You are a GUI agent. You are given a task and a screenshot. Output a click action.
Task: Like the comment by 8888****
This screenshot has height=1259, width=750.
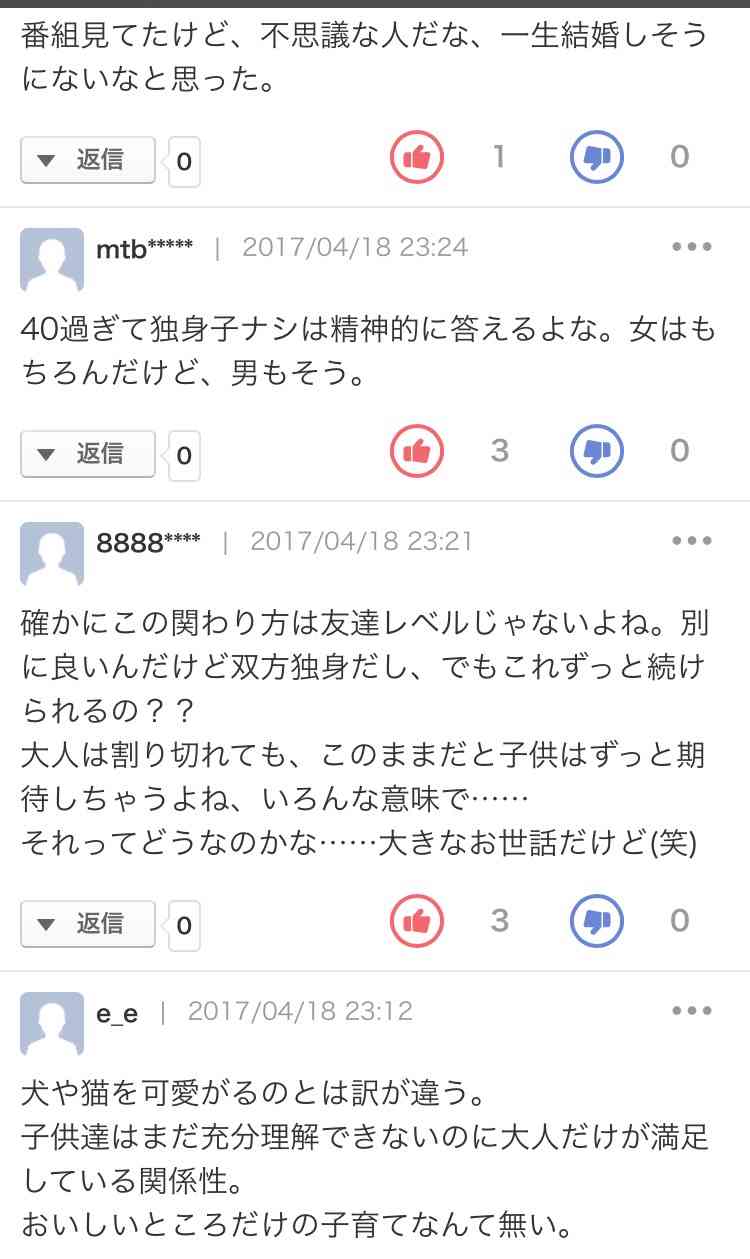point(416,921)
